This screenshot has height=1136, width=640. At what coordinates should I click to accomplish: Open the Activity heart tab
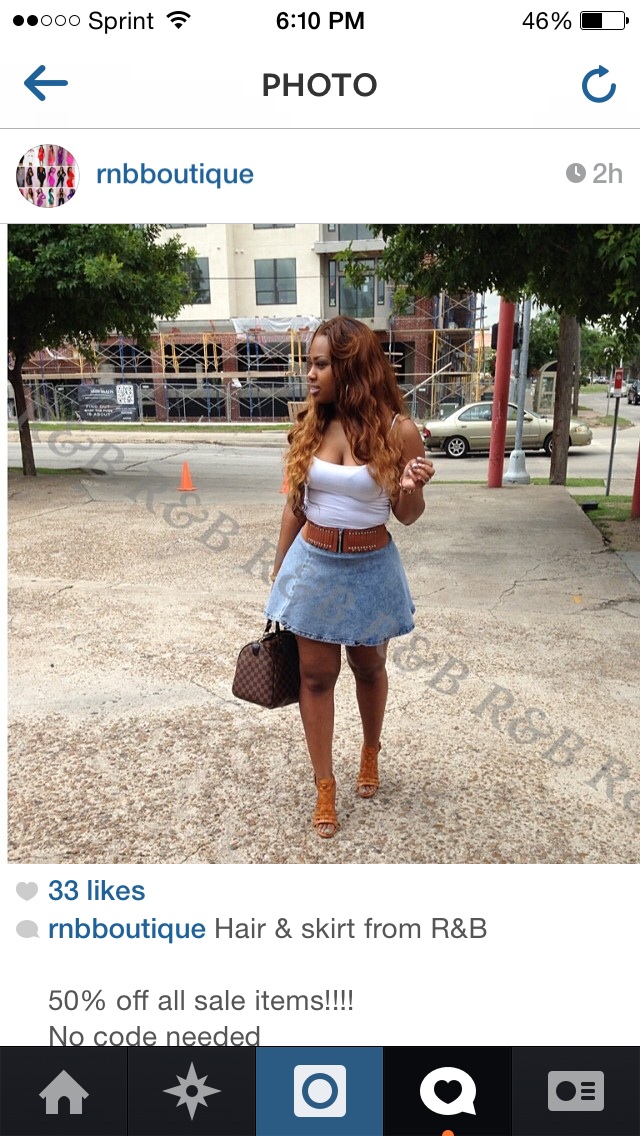click(447, 1091)
